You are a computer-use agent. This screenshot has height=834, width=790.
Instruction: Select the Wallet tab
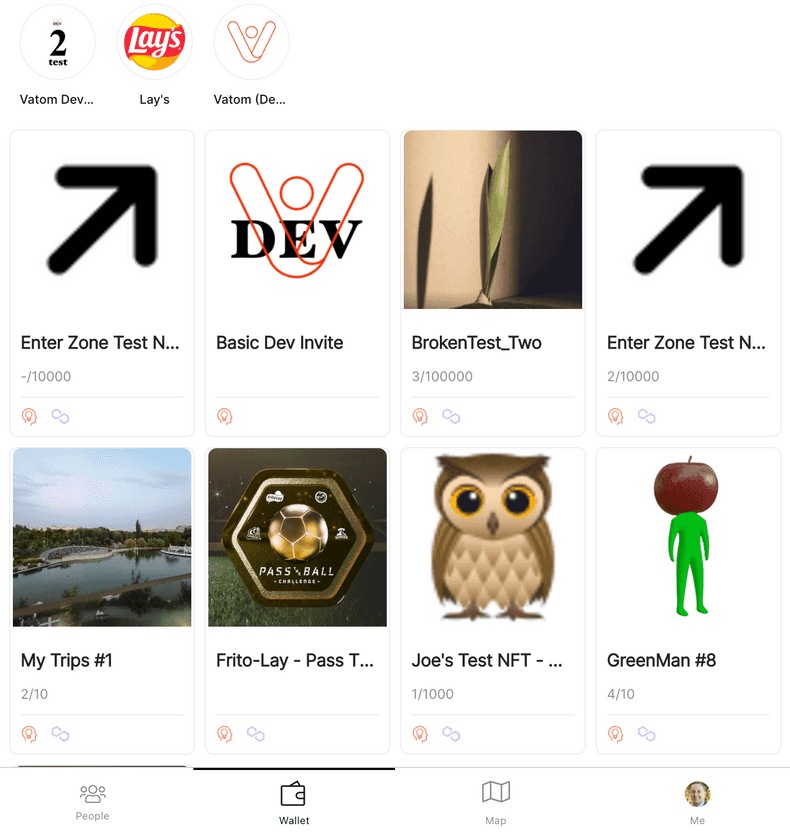294,802
